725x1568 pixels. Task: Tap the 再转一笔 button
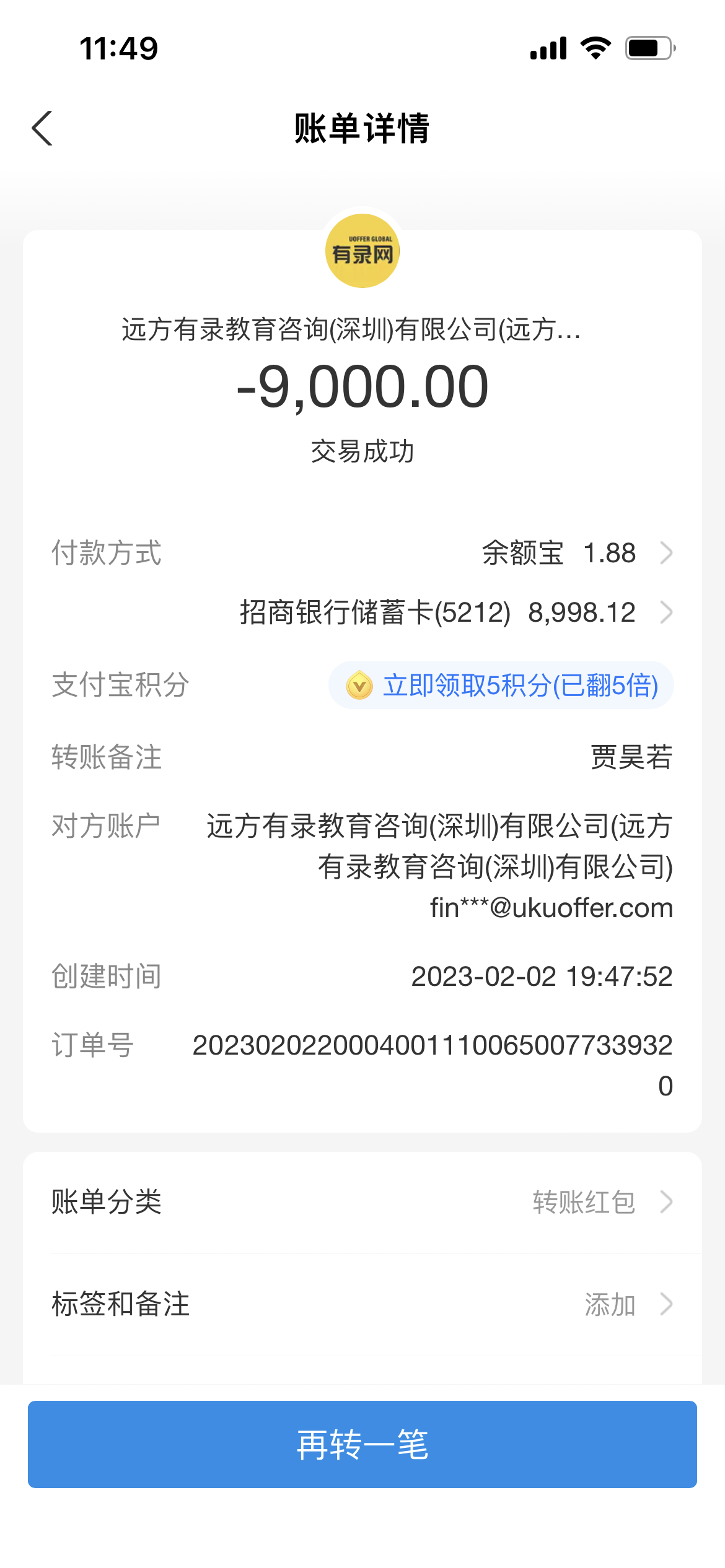click(362, 1444)
